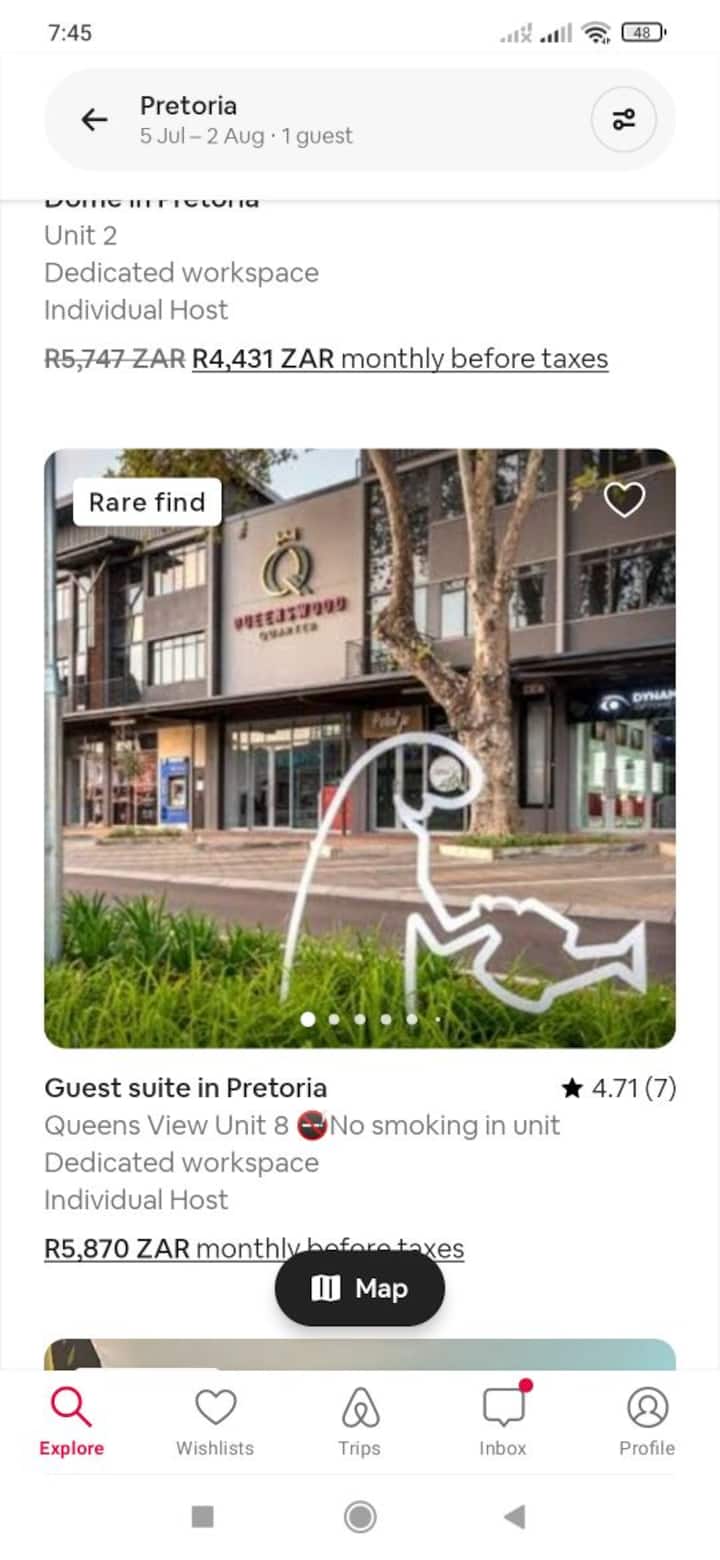Open the filters icon
Viewport: 720px width, 1560px height.
tap(624, 120)
